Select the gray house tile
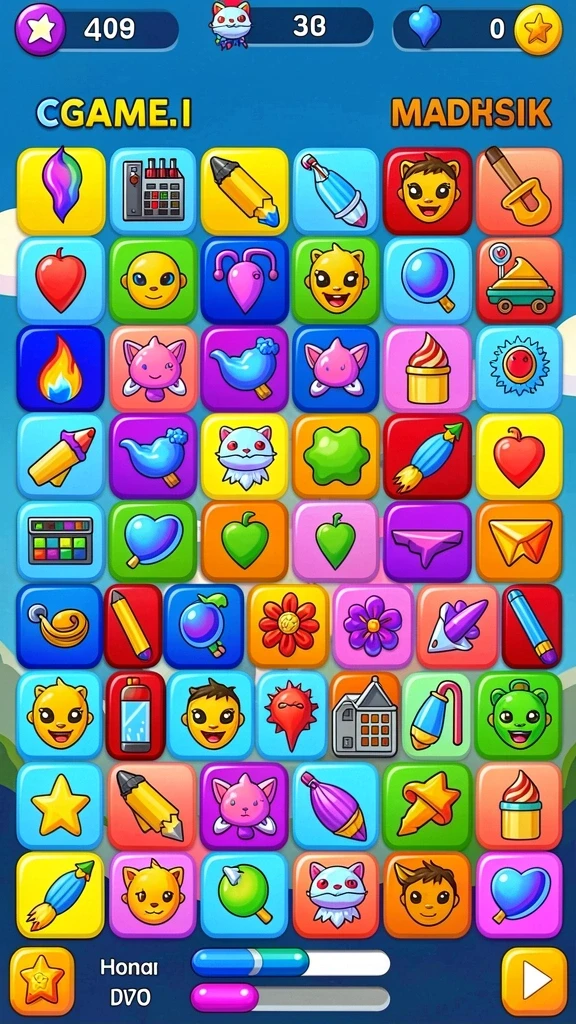576x1024 pixels. [x=364, y=716]
